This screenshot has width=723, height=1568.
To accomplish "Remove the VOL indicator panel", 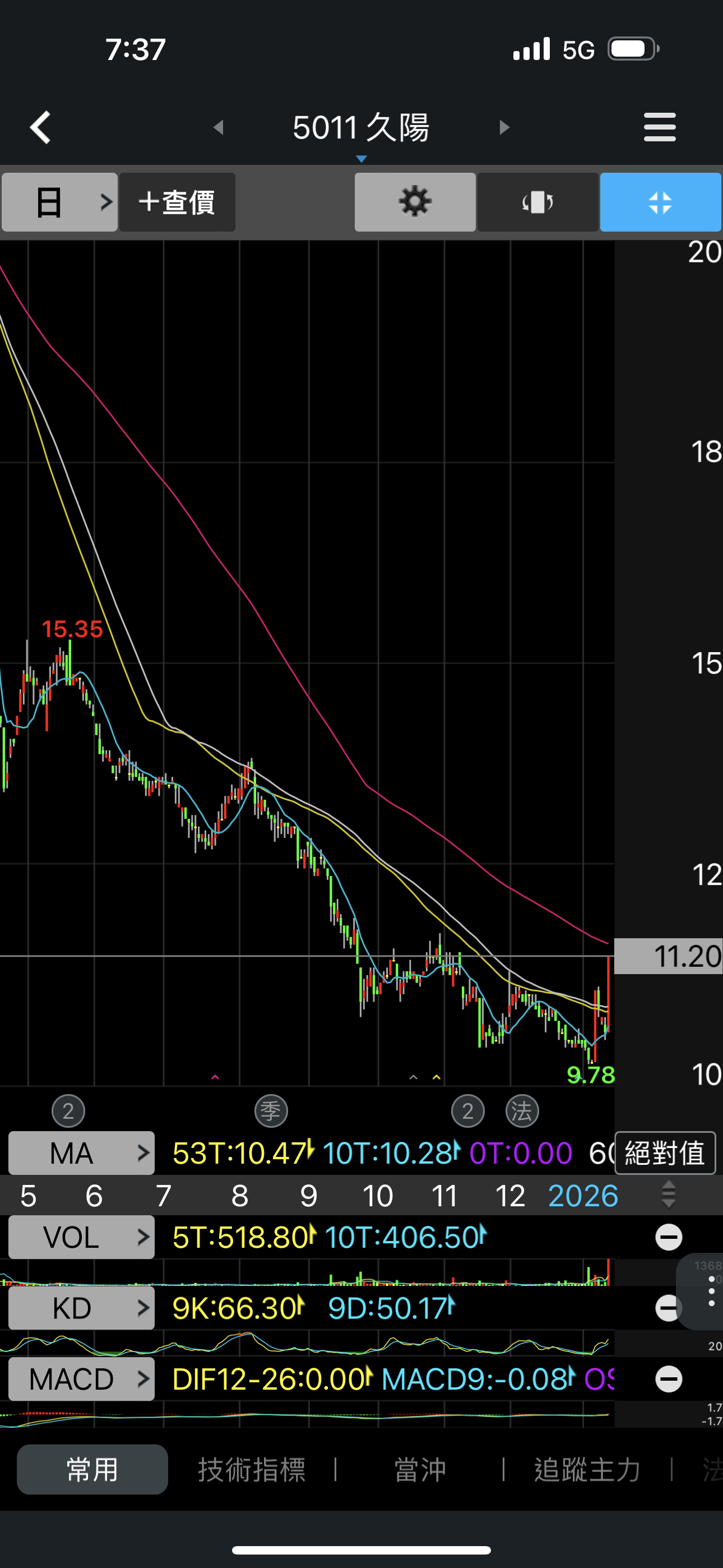I will 668,1237.
